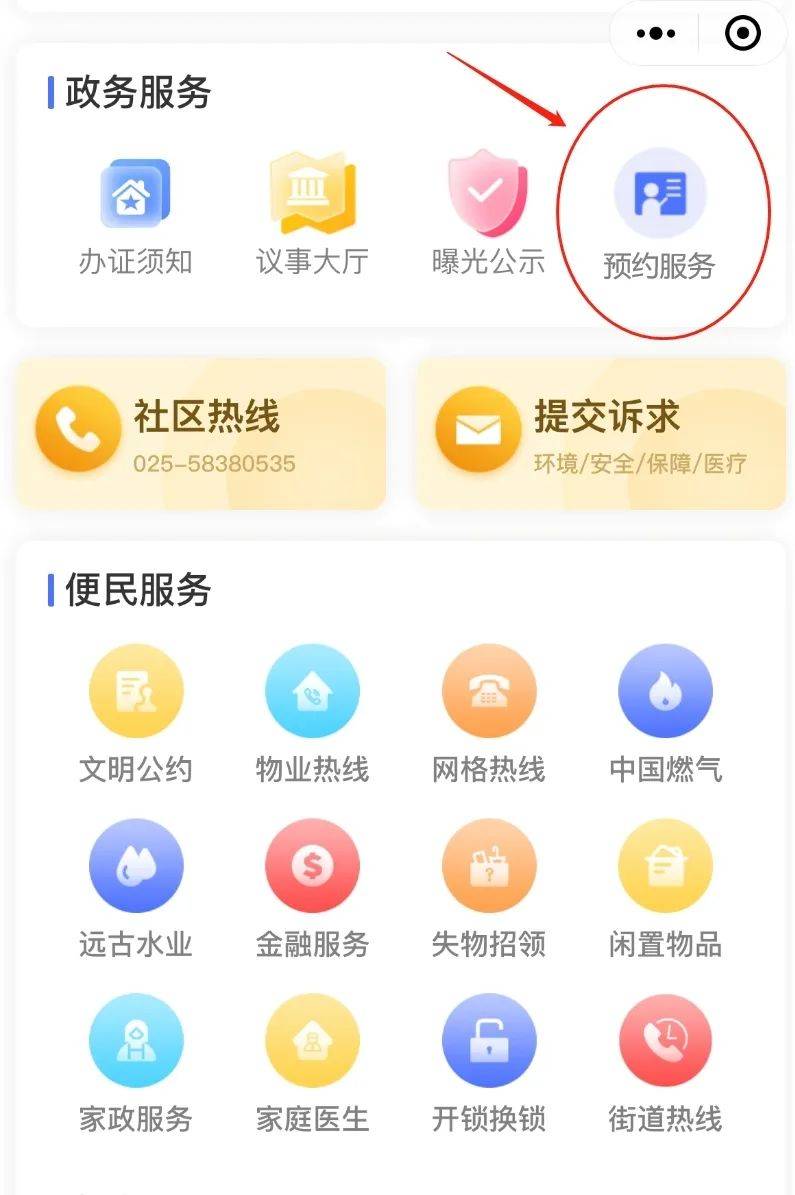The width and height of the screenshot is (795, 1195).
Task: Click the circular exit button at top right
Action: tap(742, 33)
